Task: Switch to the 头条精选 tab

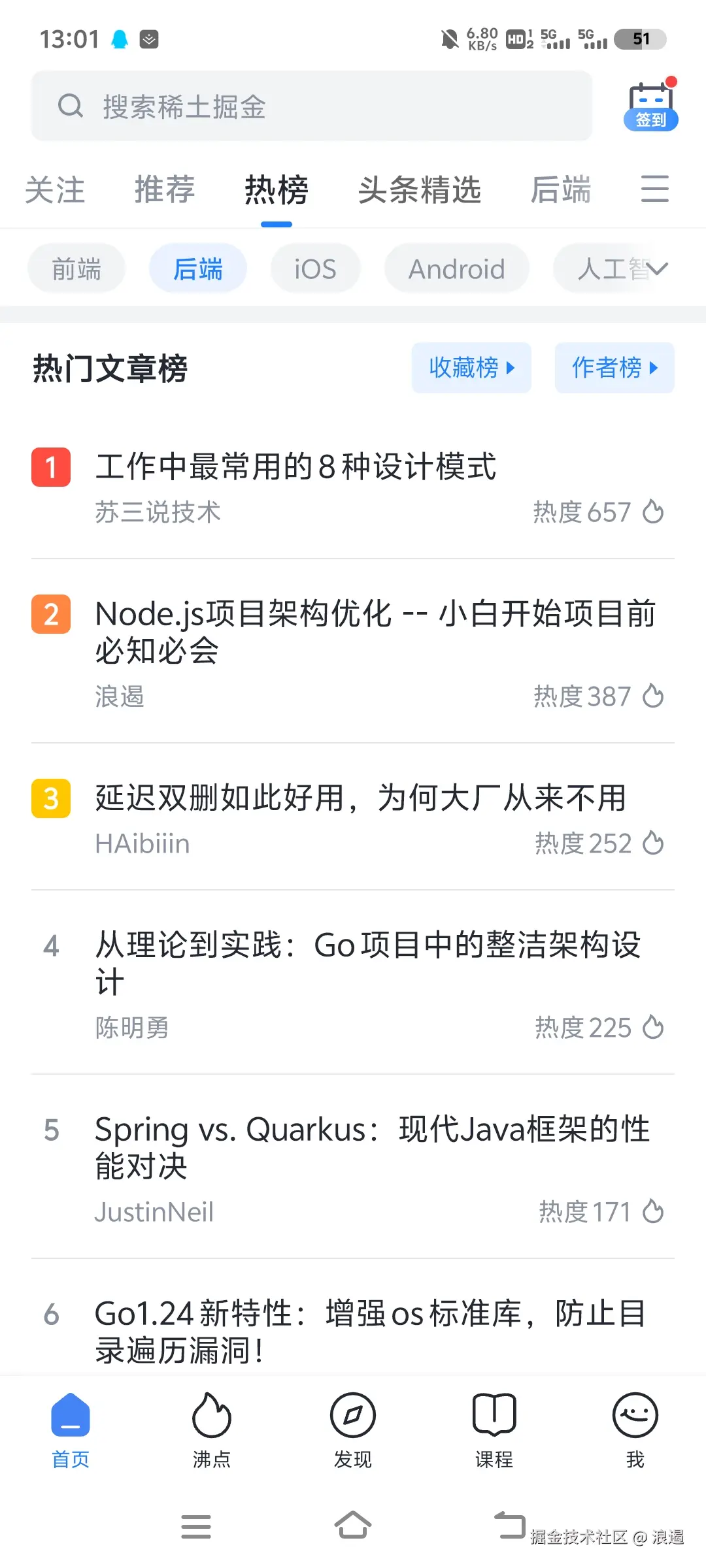Action: 420,190
